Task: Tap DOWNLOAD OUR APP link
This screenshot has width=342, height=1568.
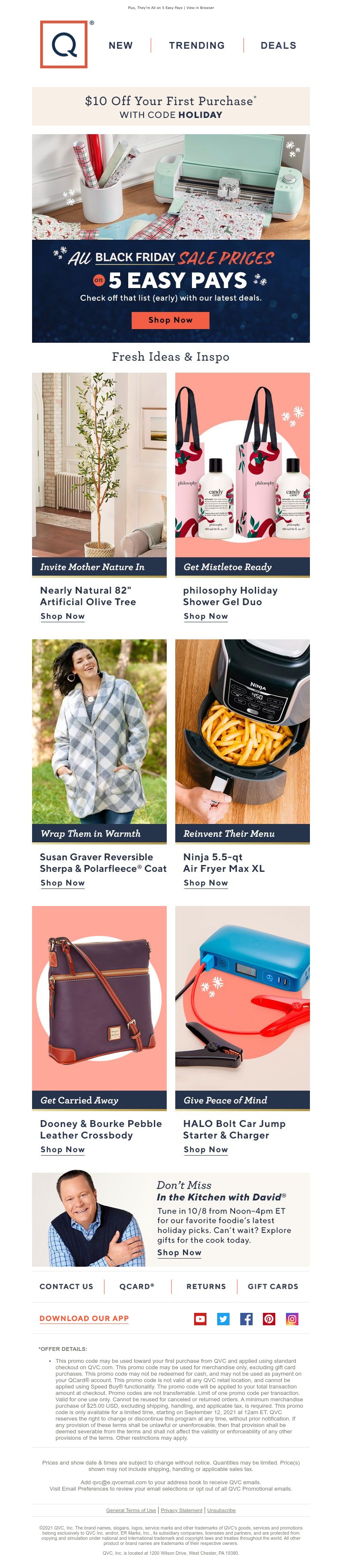Action: 84,1318
